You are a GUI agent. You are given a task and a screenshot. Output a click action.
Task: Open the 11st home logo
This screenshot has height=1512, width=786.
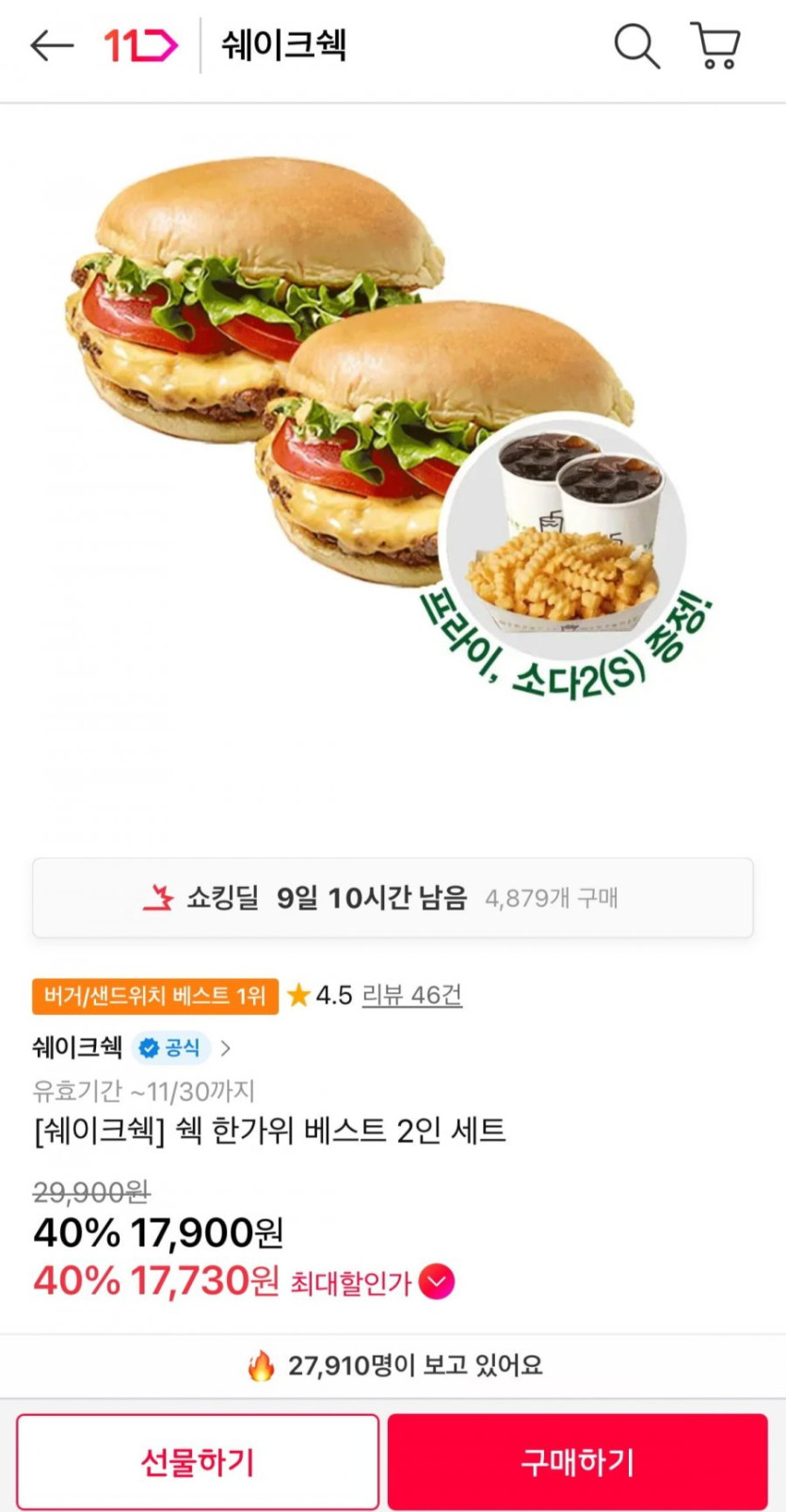140,45
